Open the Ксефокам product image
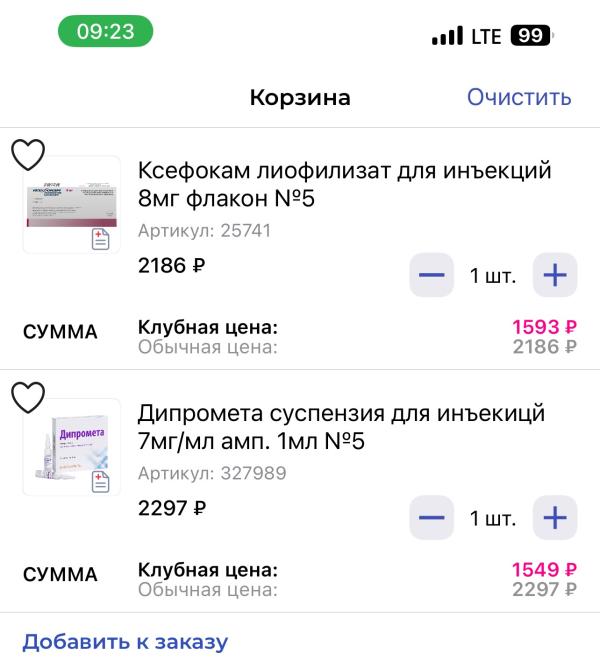The height and width of the screenshot is (667, 600). pyautogui.click(x=71, y=205)
